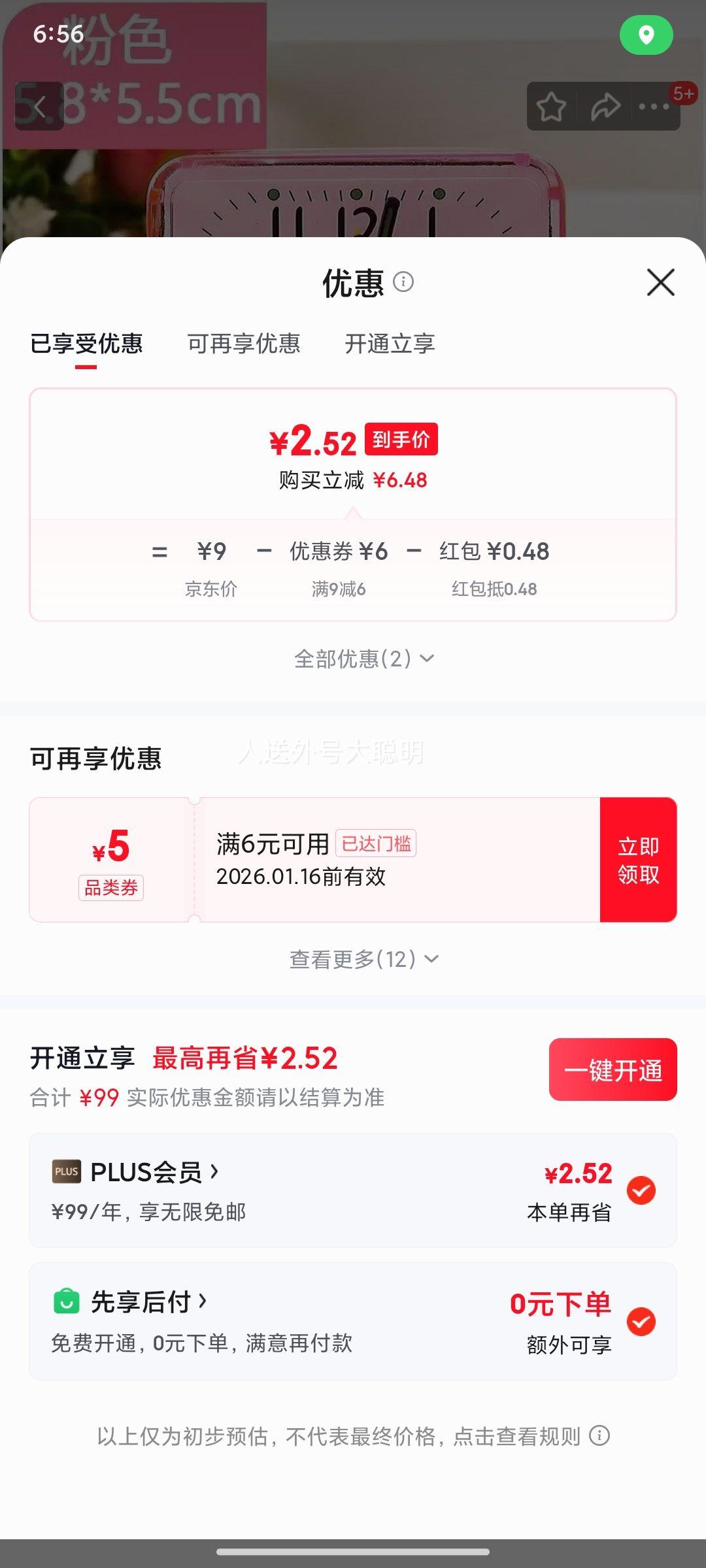The height and width of the screenshot is (1568, 706).
Task: Toggle the PLUS会员 selection checkmark
Action: (x=643, y=1189)
